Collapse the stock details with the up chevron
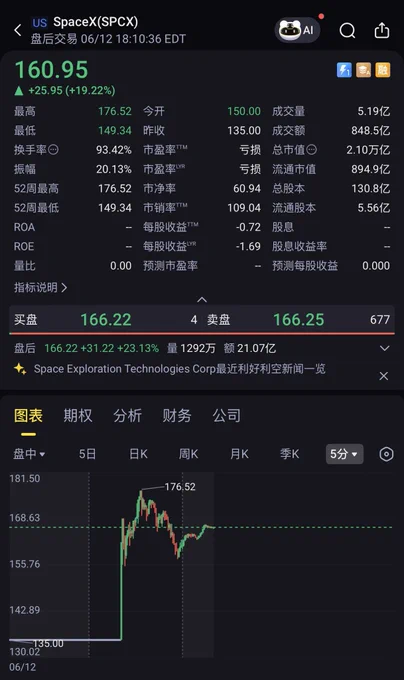404x680 pixels. 202,300
